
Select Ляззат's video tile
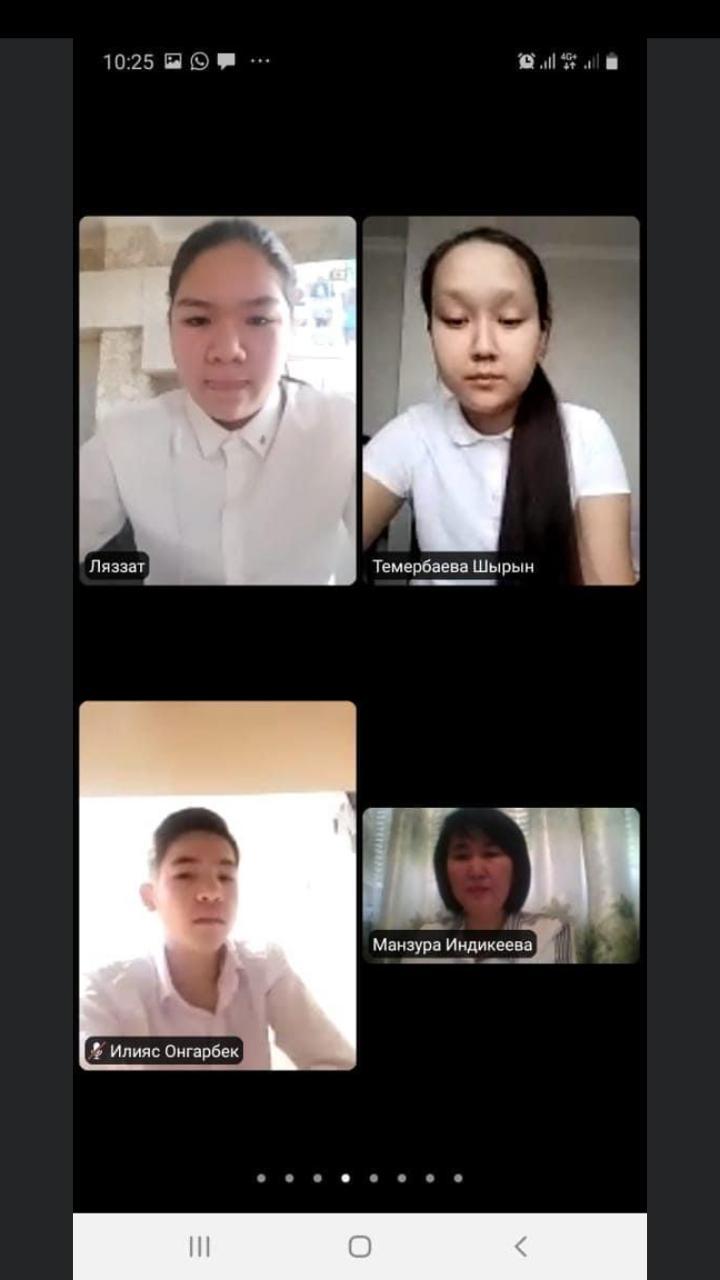click(x=218, y=400)
